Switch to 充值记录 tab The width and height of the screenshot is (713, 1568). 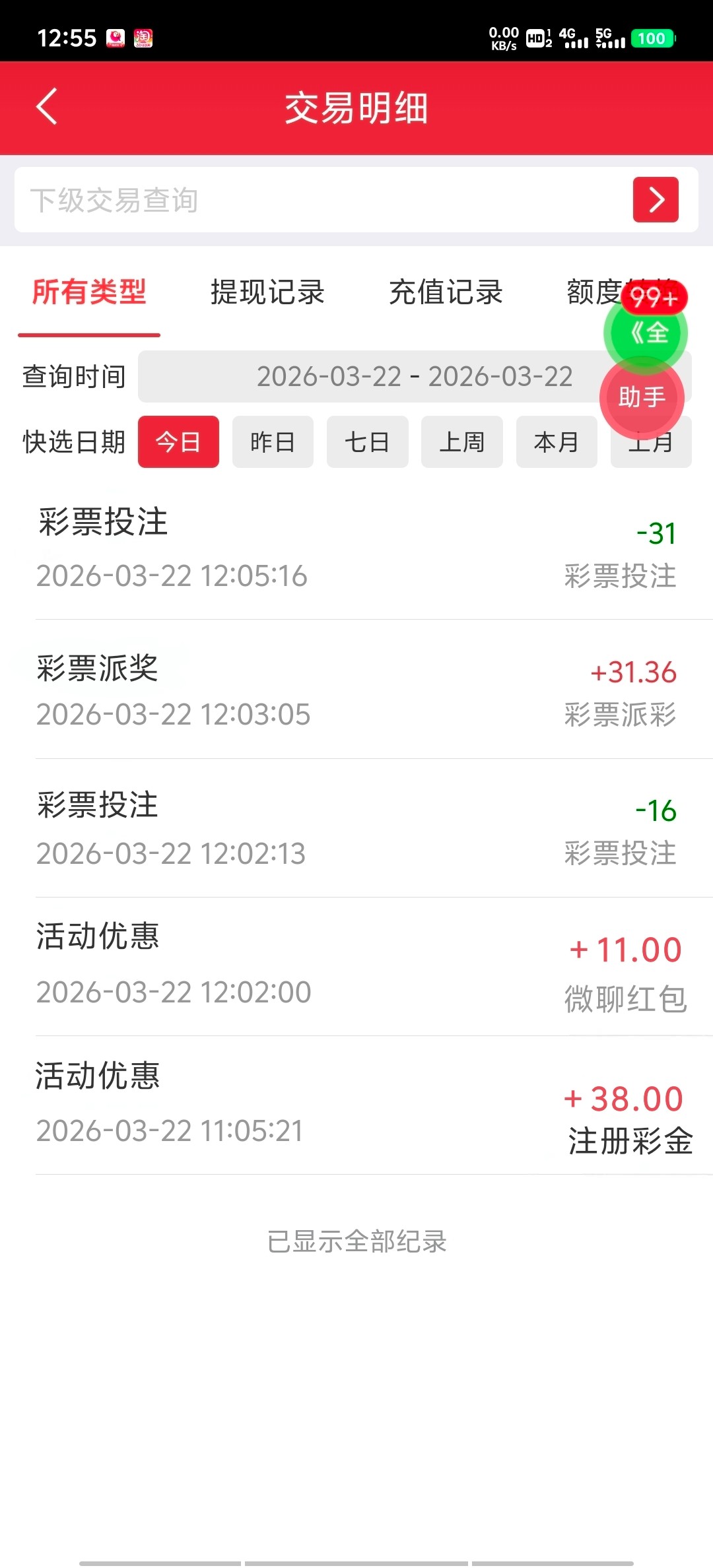pyautogui.click(x=446, y=292)
